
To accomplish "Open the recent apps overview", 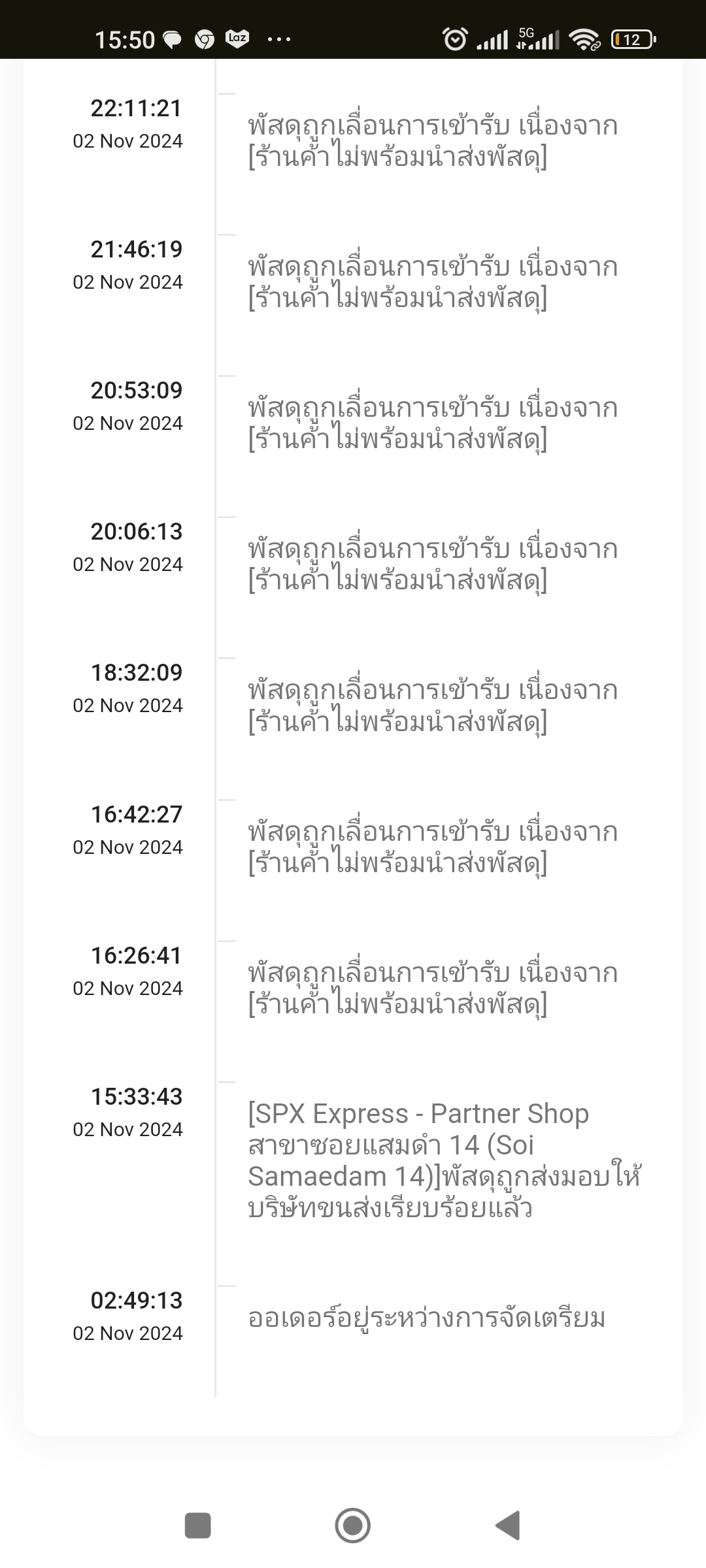I will 197,1526.
